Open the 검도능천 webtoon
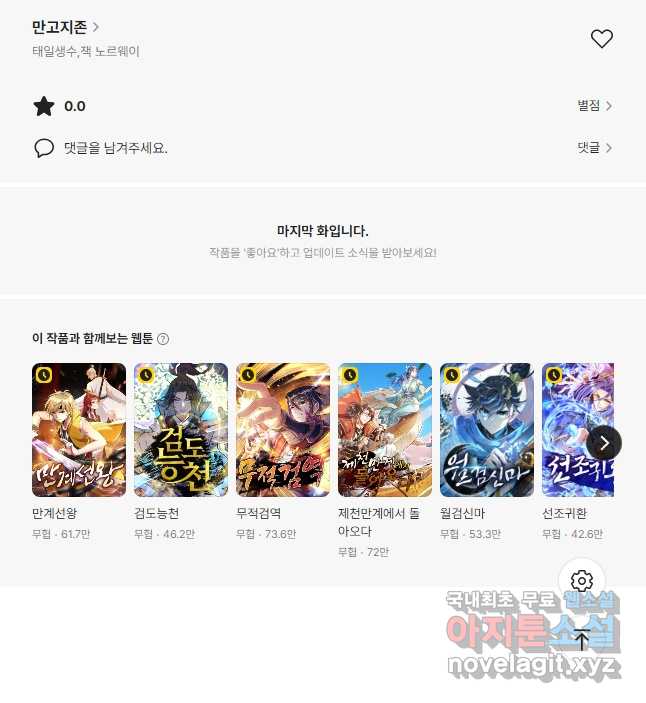This screenshot has height=703, width=646. pos(181,430)
